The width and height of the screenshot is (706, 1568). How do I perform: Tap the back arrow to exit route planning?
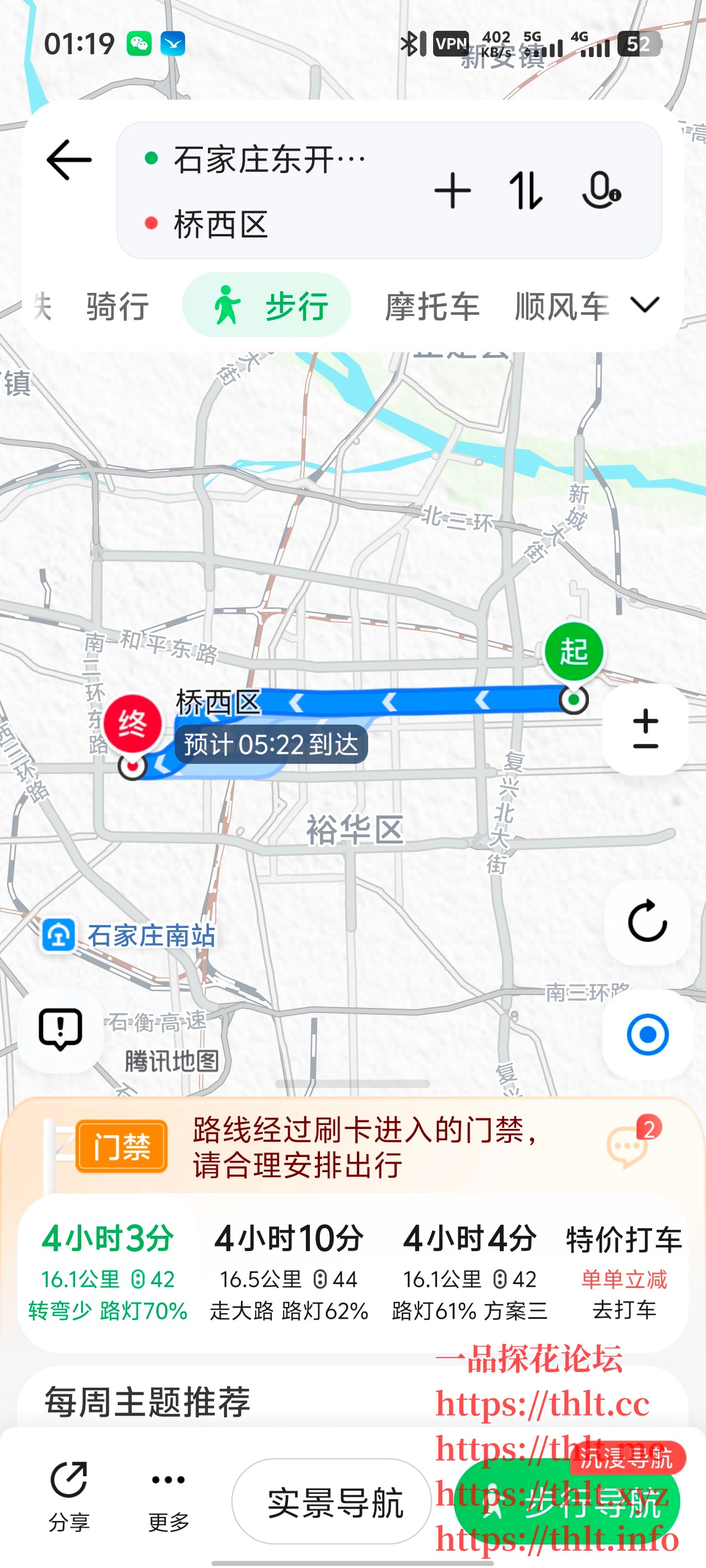pos(69,160)
